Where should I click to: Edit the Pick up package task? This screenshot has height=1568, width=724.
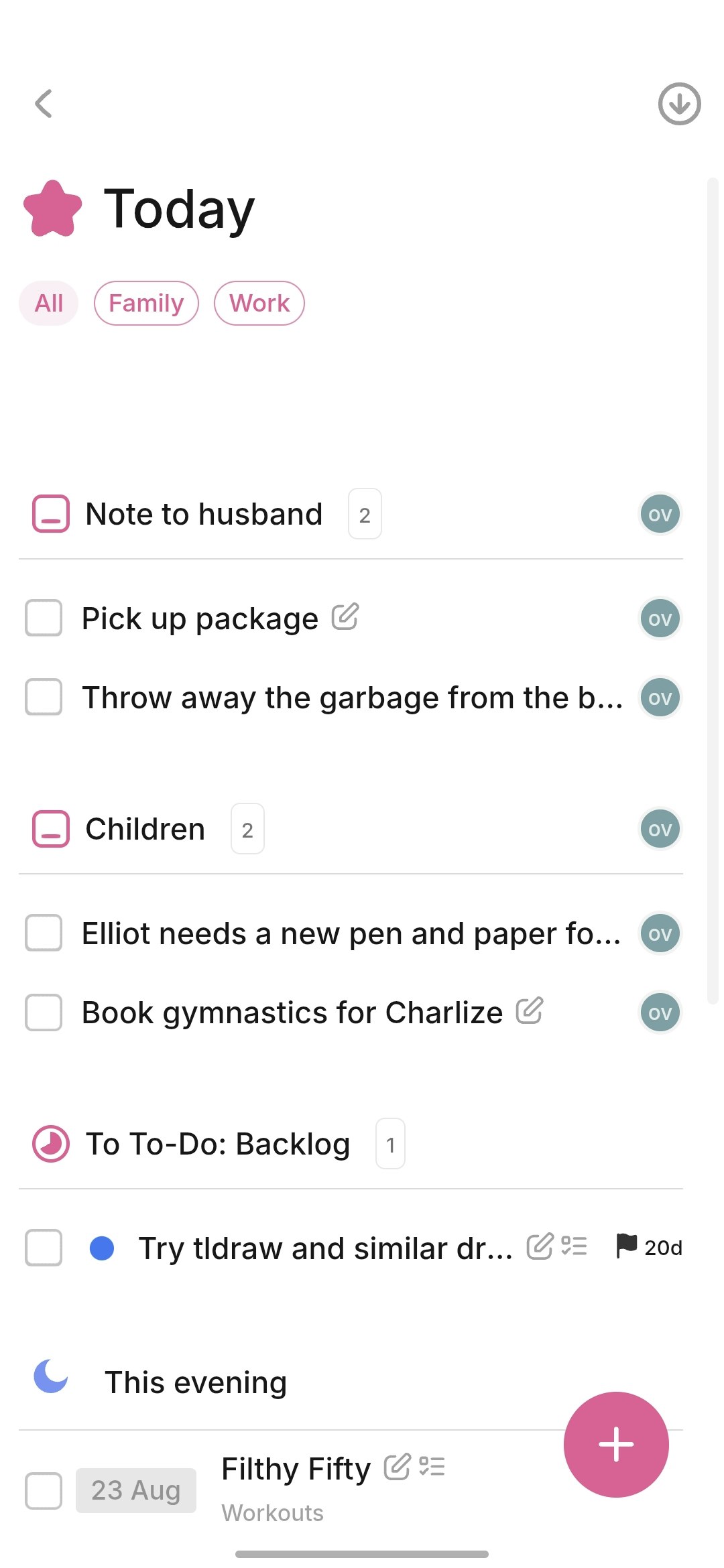[x=346, y=616]
